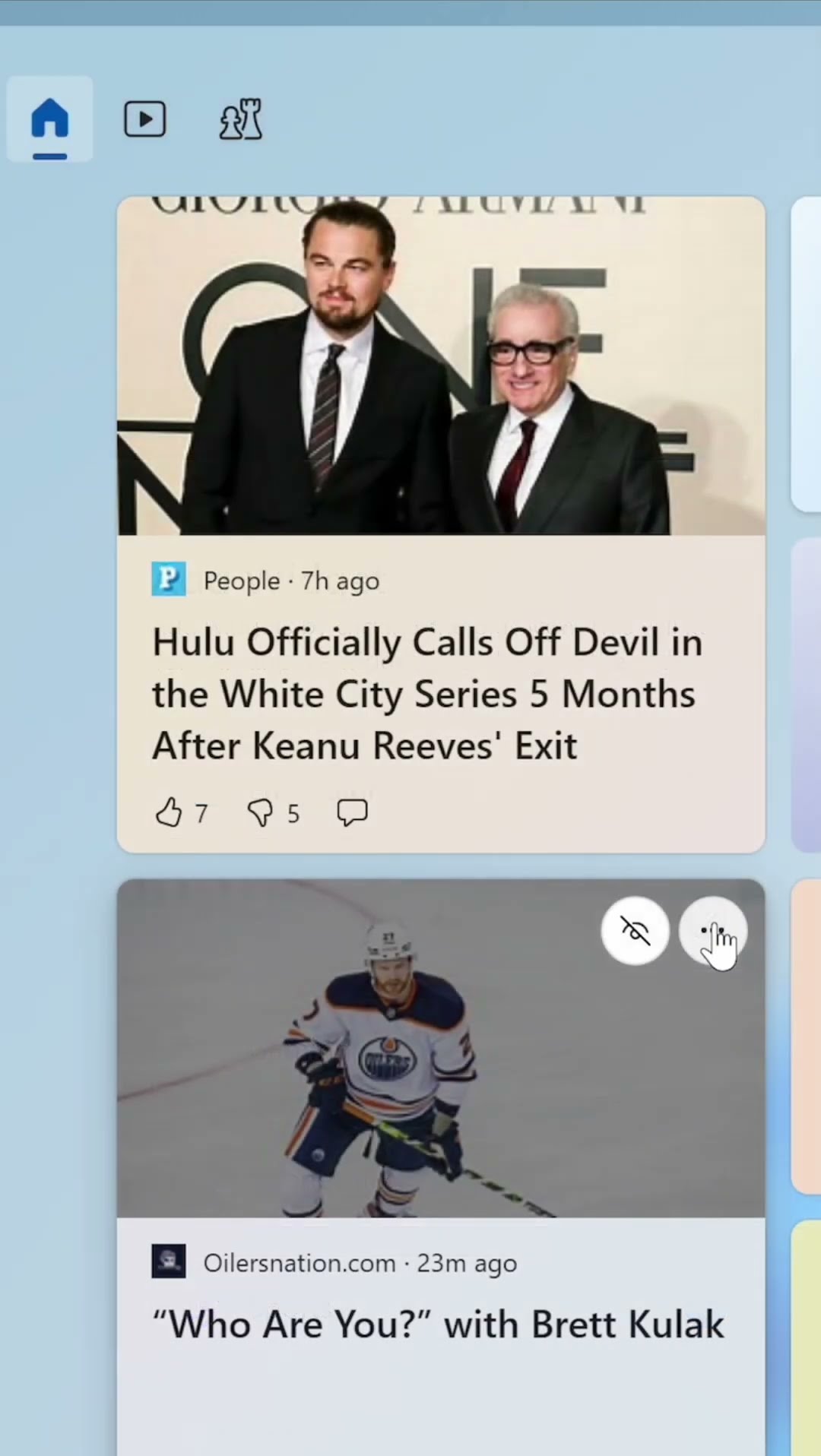This screenshot has width=821, height=1456.
Task: Open the Hulu Devil in the White City article
Action: pos(426,693)
